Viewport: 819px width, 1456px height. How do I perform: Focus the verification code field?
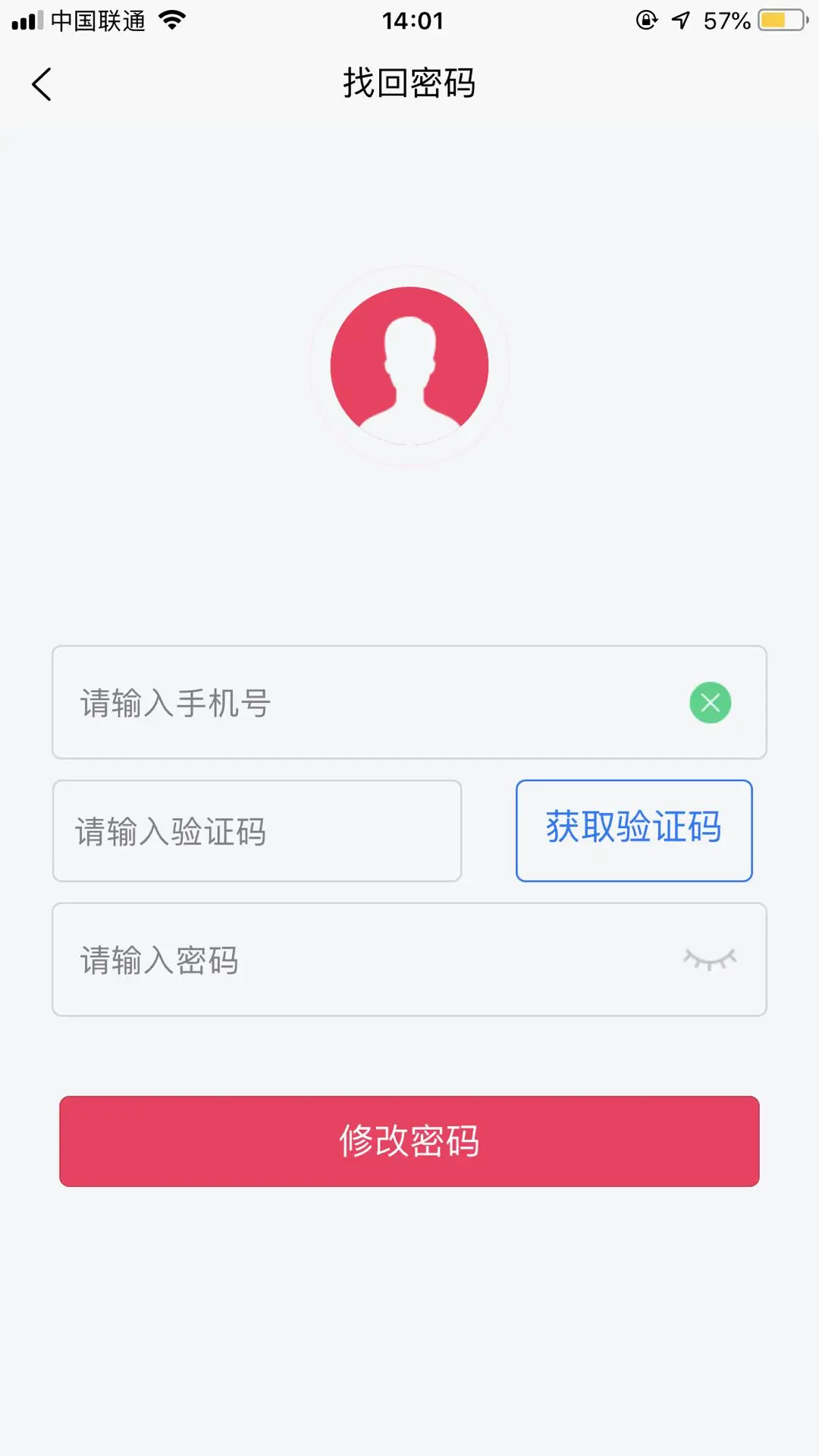tap(257, 831)
